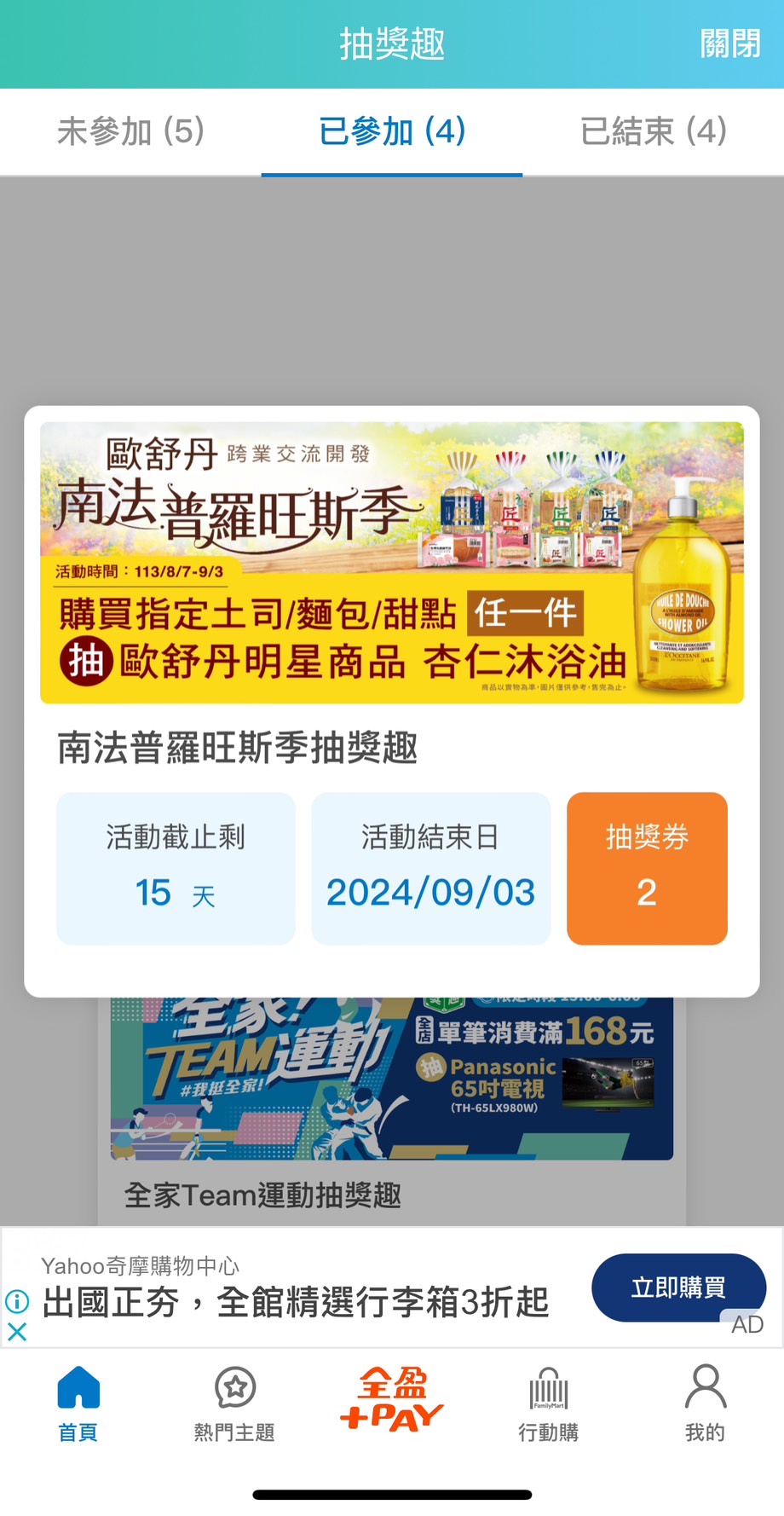Open 全盈+PAY from the bottom bar
The height and width of the screenshot is (1516, 784).
pyautogui.click(x=391, y=1400)
